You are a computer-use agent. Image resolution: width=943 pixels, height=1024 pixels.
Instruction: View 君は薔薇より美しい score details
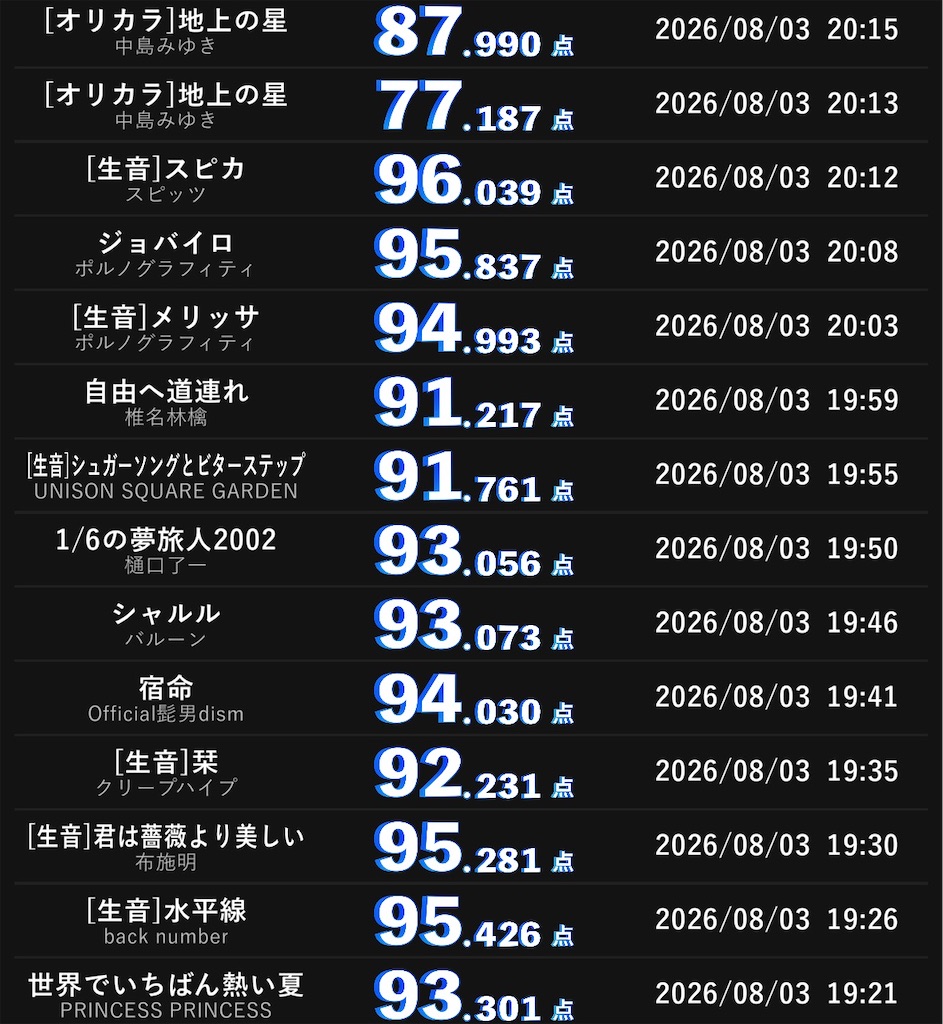point(471,847)
